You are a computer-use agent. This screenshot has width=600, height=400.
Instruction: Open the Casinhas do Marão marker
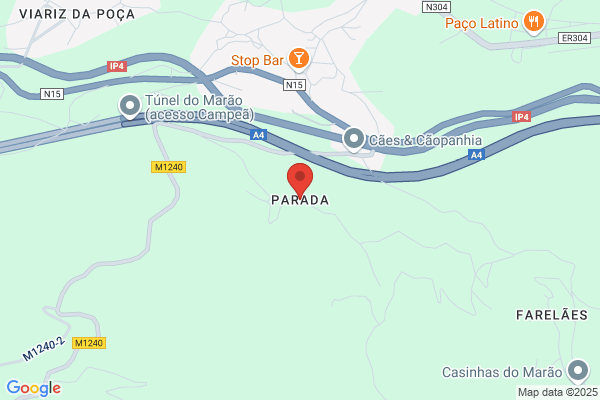pyautogui.click(x=577, y=371)
